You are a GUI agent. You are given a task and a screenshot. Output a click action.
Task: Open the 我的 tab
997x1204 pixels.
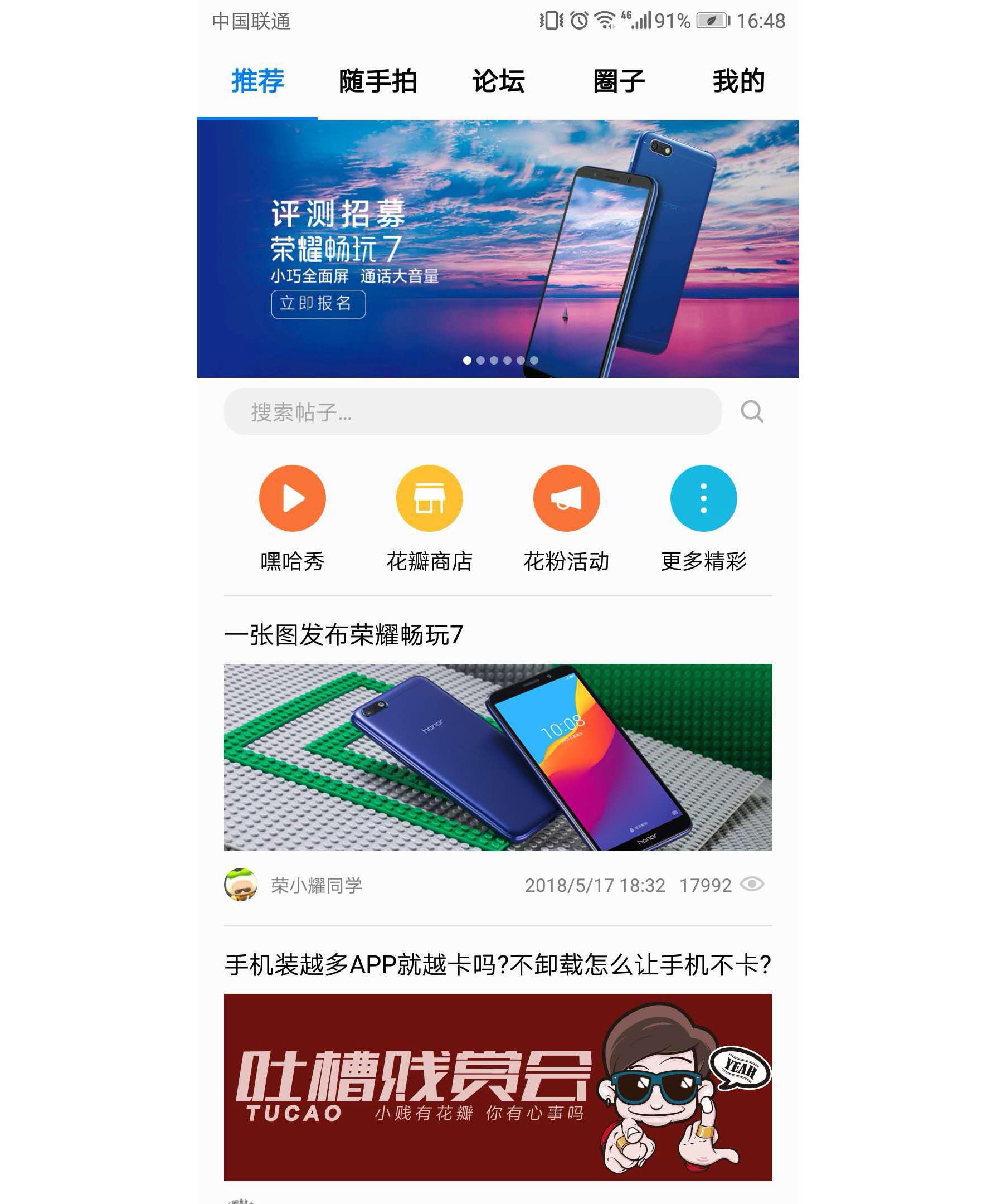pos(738,81)
